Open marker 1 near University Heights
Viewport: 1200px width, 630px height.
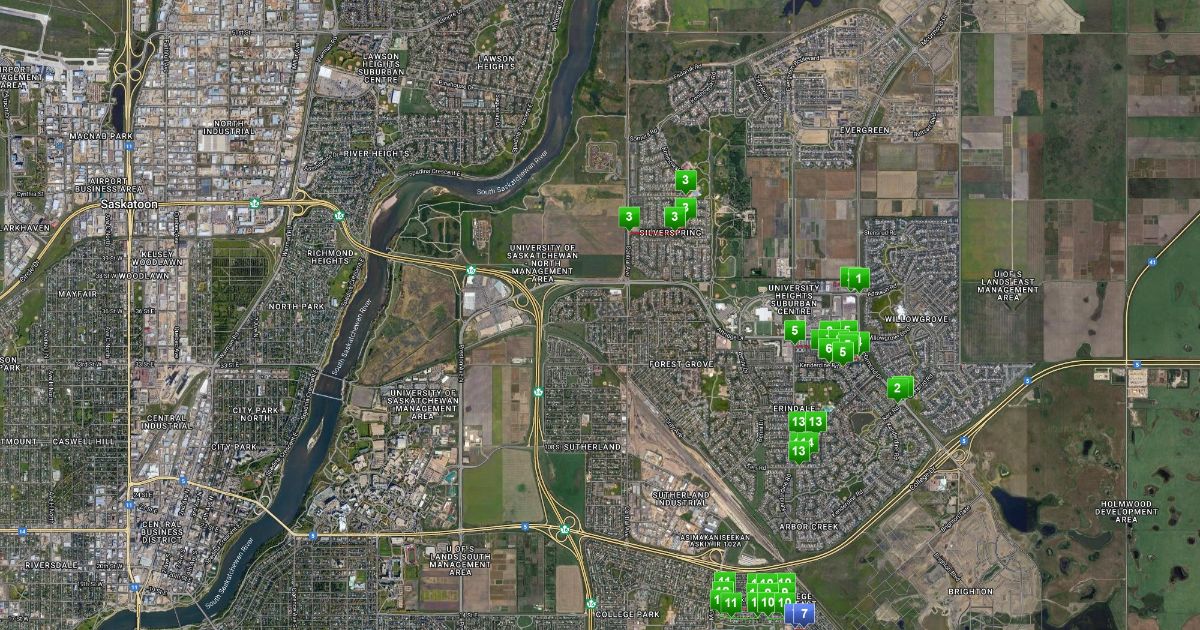point(859,278)
